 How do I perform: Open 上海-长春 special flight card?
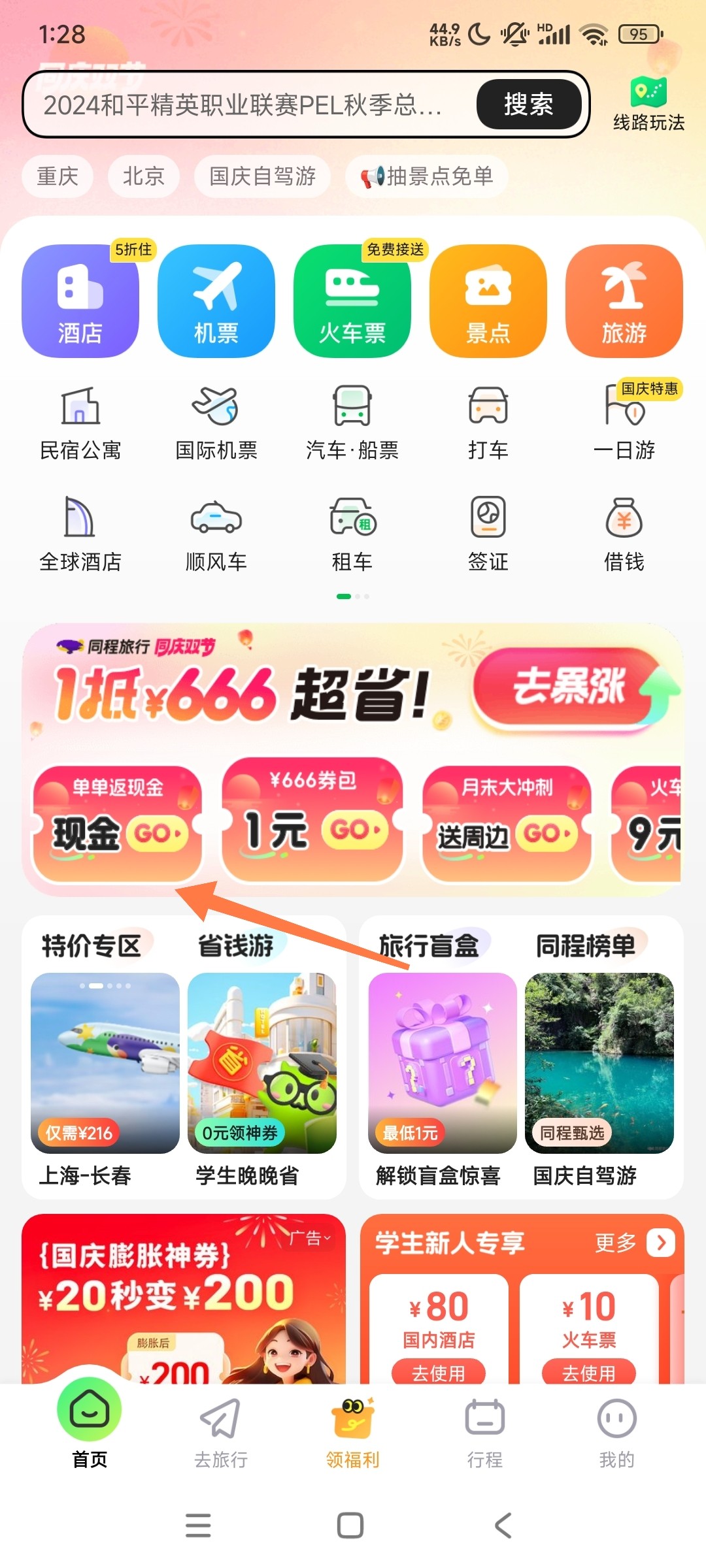(105, 1078)
